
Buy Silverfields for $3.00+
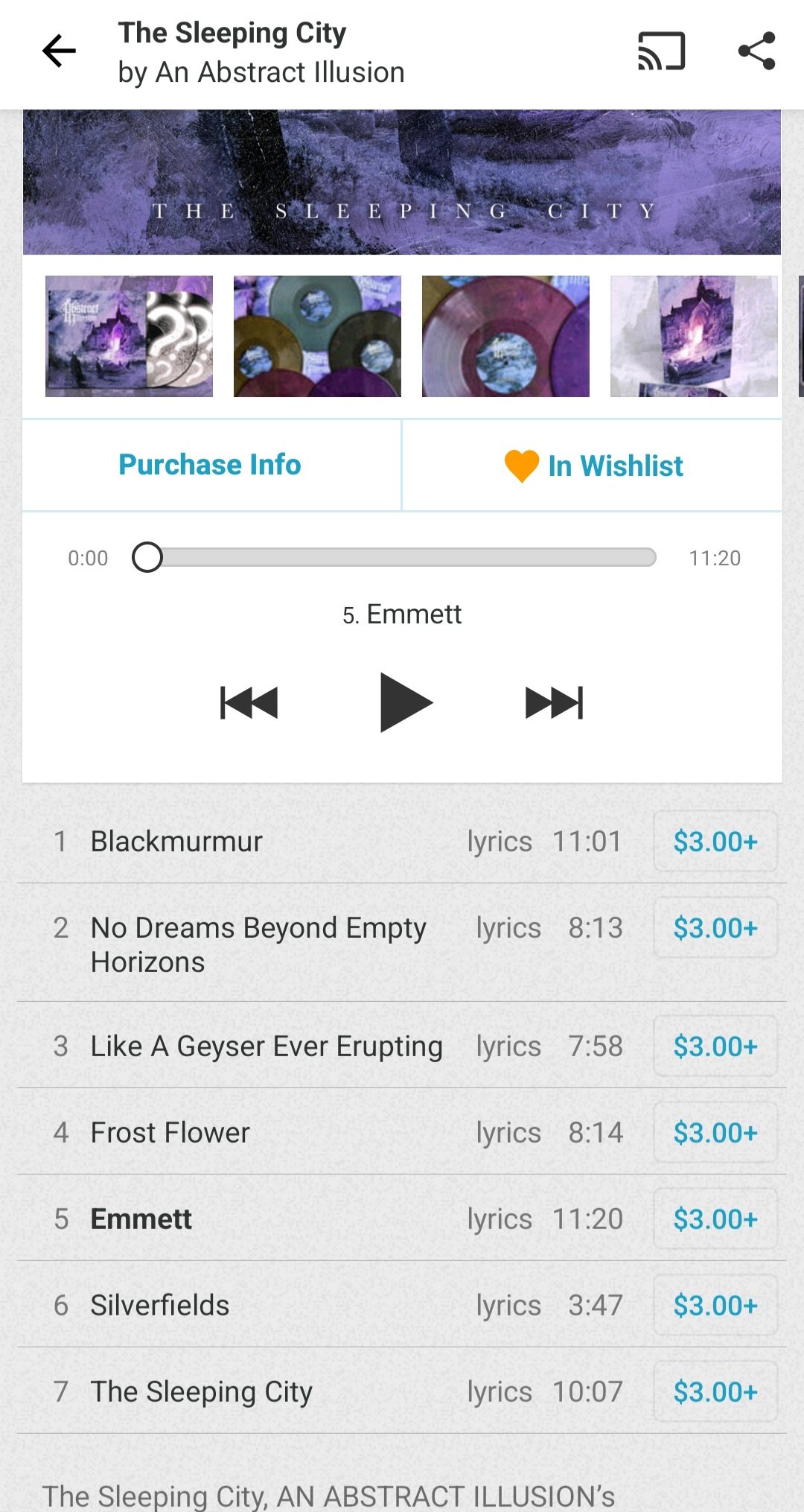(715, 1306)
